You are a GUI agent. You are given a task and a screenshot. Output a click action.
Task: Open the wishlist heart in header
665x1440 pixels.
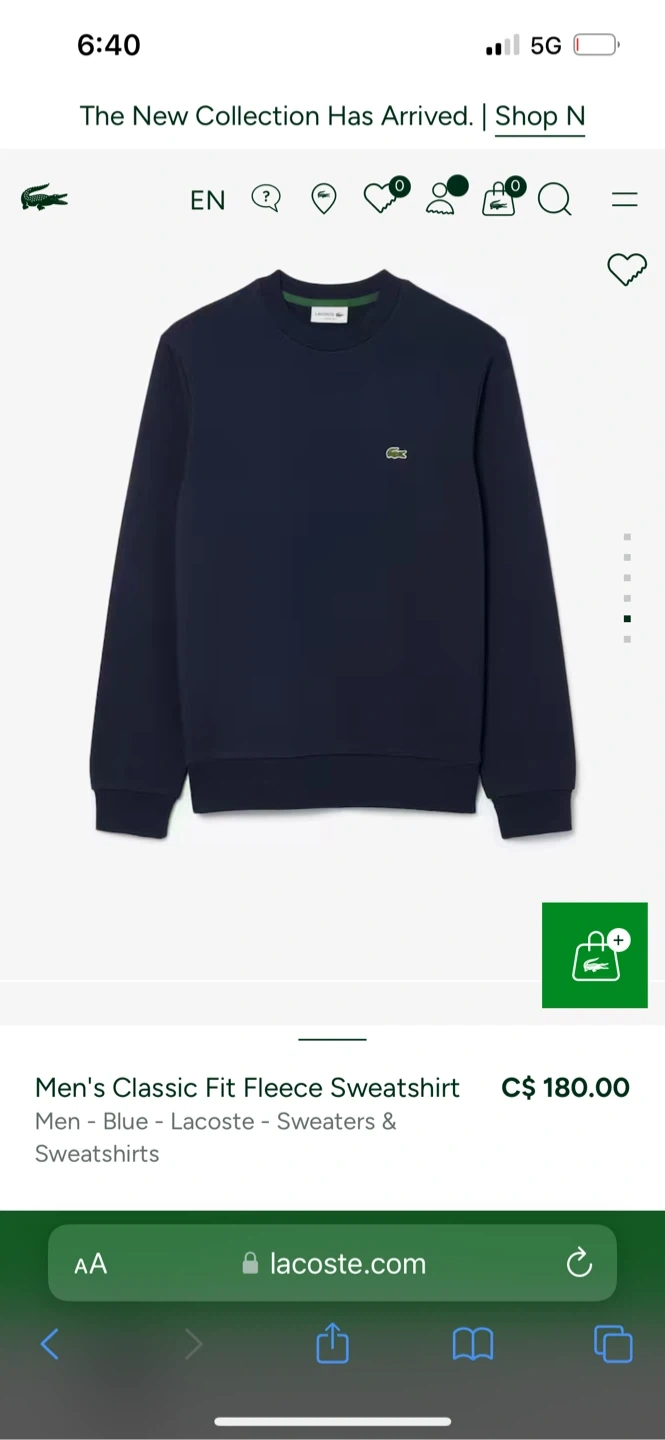pos(383,197)
